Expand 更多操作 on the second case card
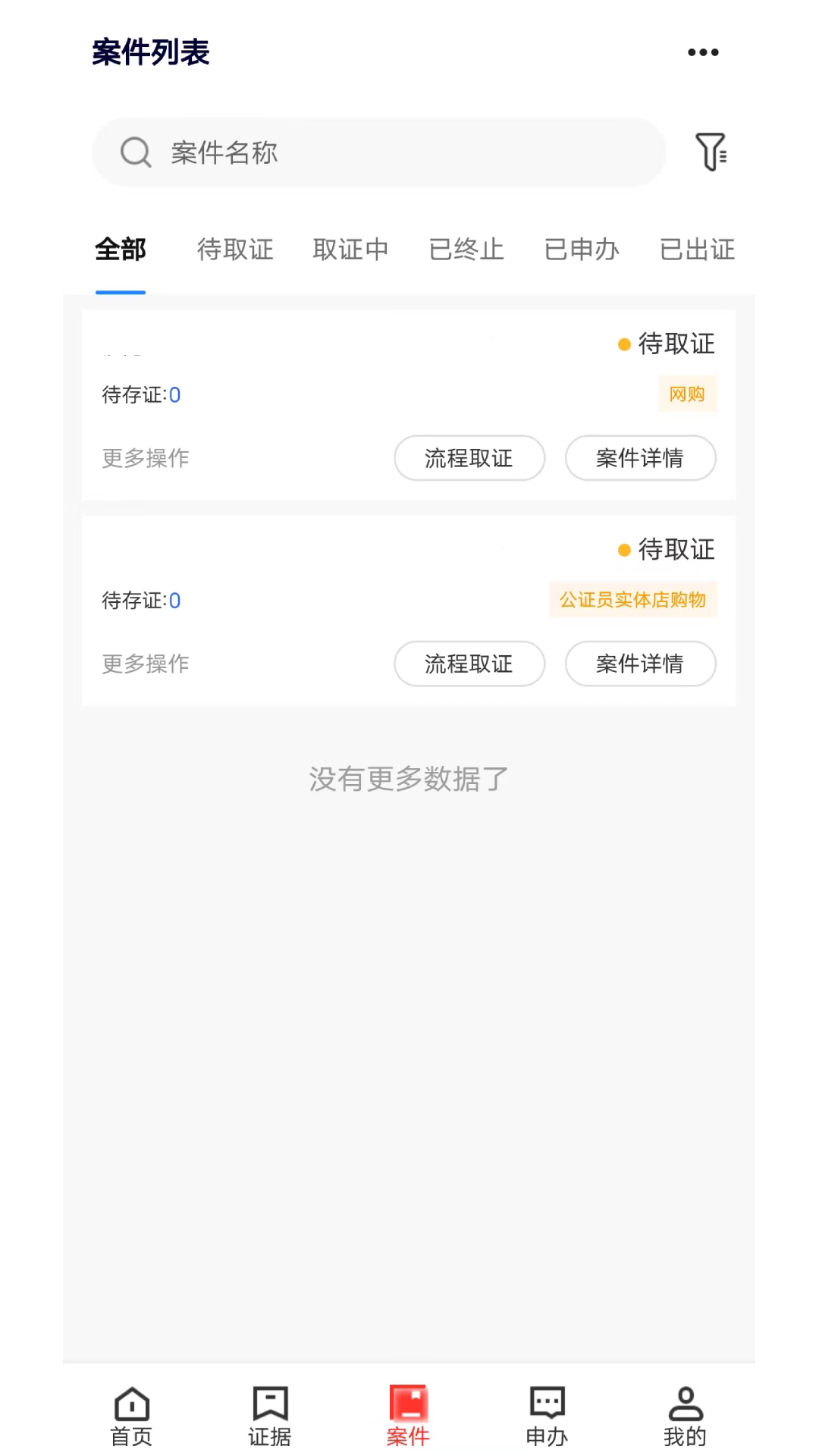This screenshot has width=819, height=1456. 145,664
